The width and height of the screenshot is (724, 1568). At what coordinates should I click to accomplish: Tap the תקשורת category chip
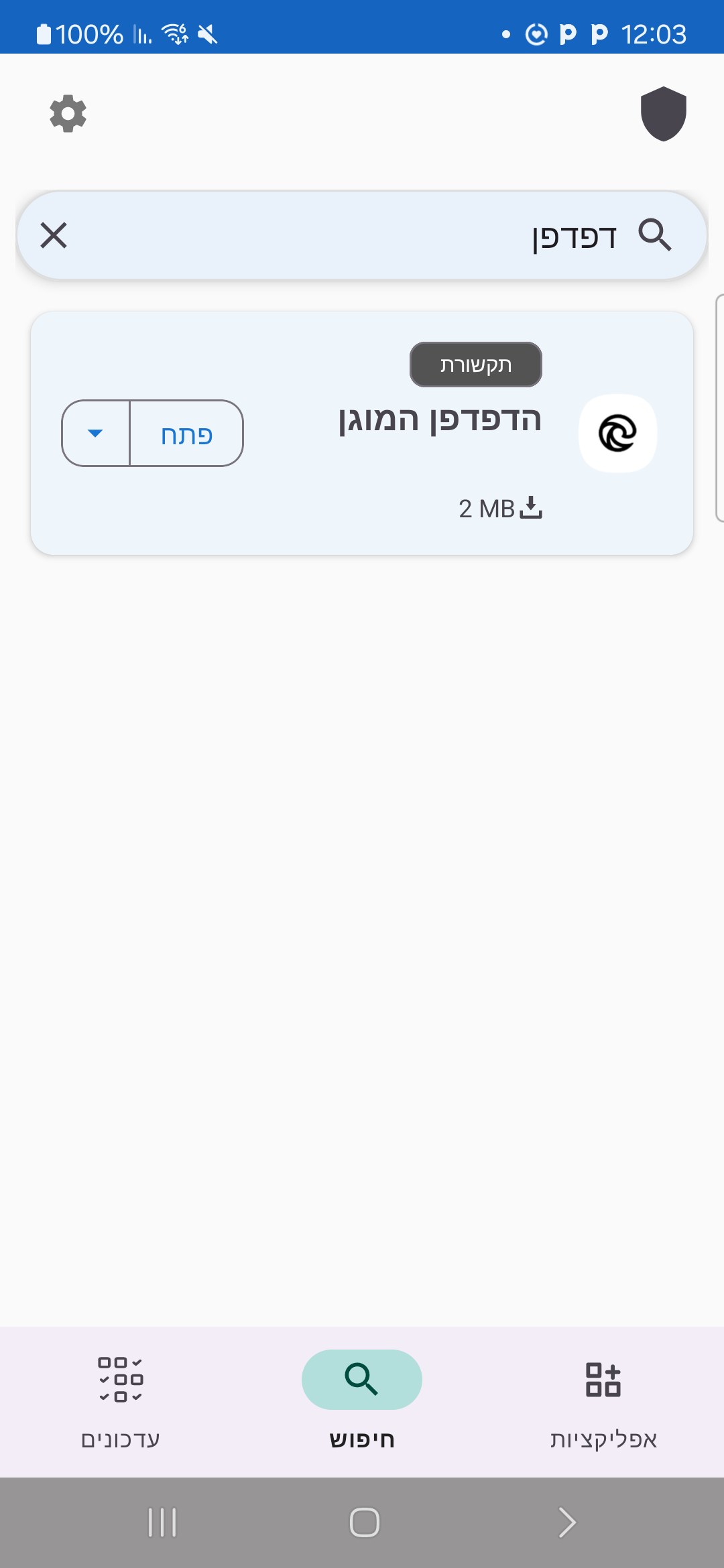(x=476, y=365)
